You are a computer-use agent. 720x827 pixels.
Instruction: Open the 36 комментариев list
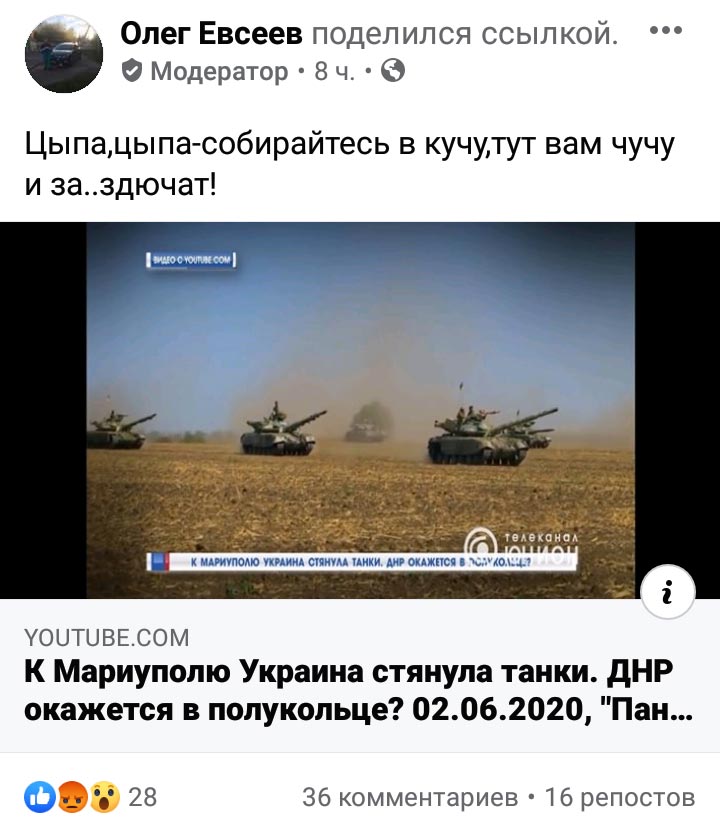pyautogui.click(x=410, y=797)
